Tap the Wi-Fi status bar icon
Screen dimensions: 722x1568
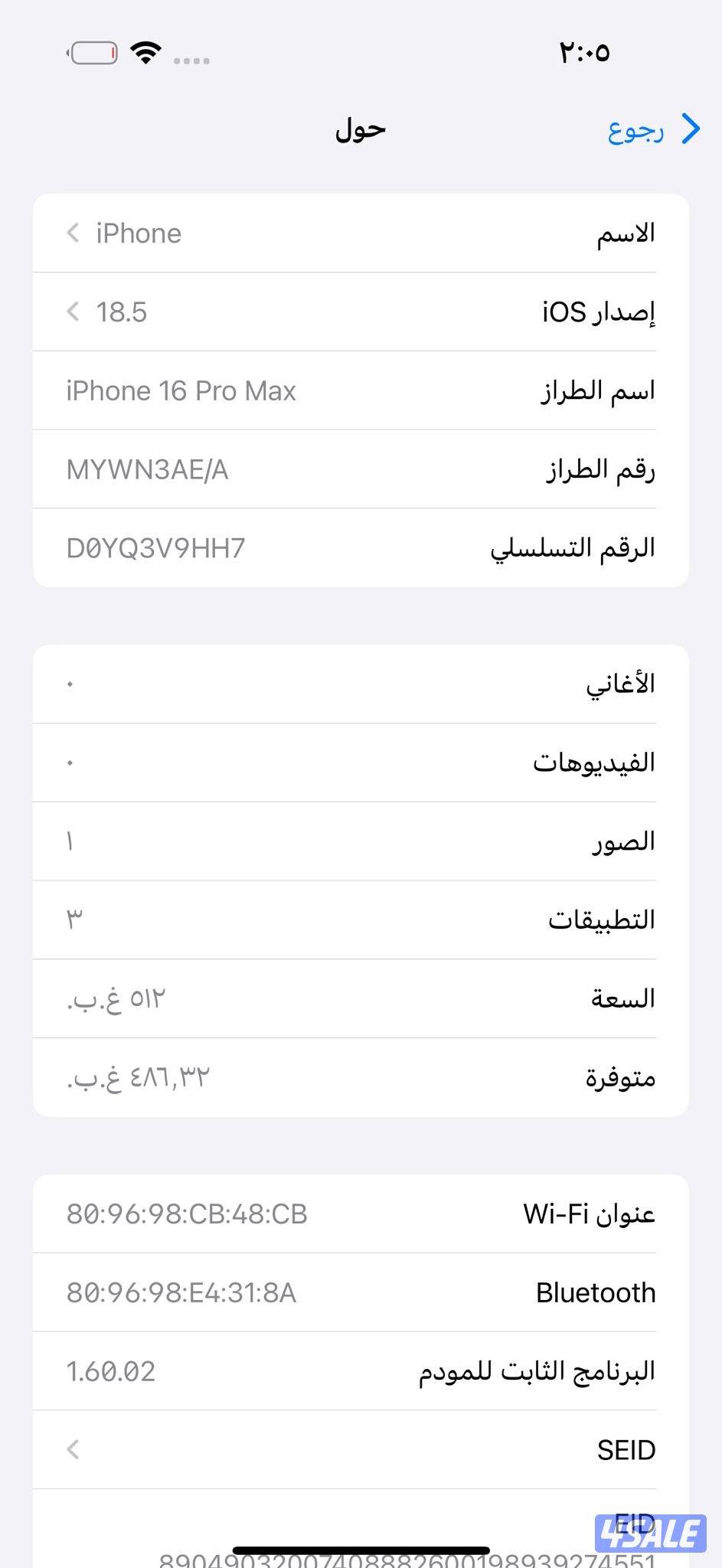[144, 52]
